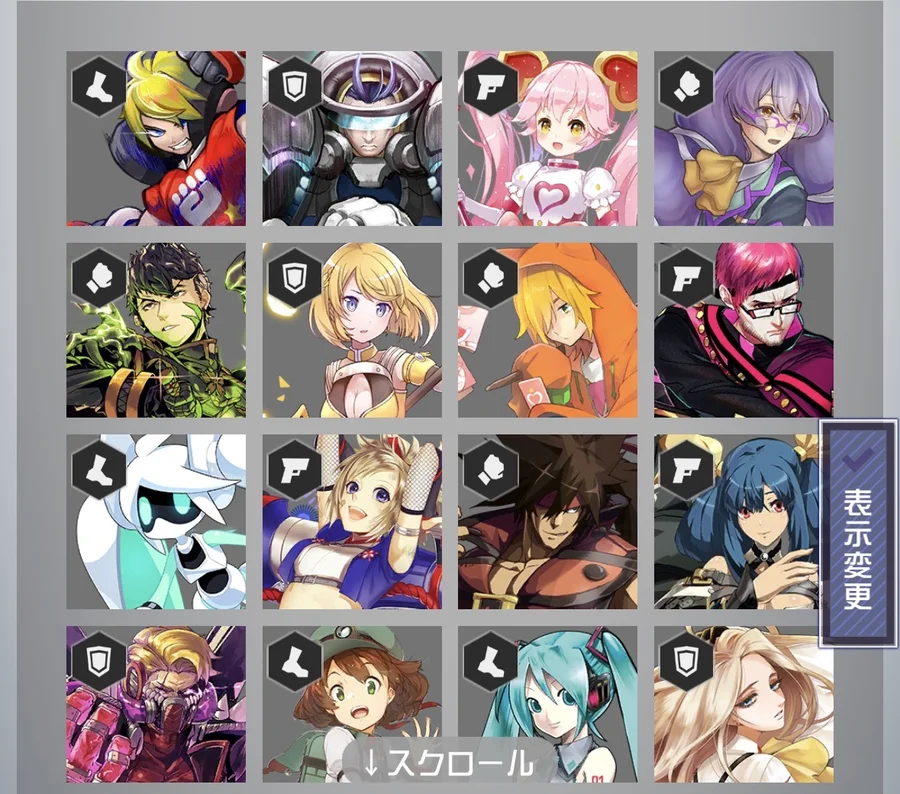Screen dimensions: 900x794
Task: Select the blue twin-tailed girl with red eyes
Action: coord(736,522)
